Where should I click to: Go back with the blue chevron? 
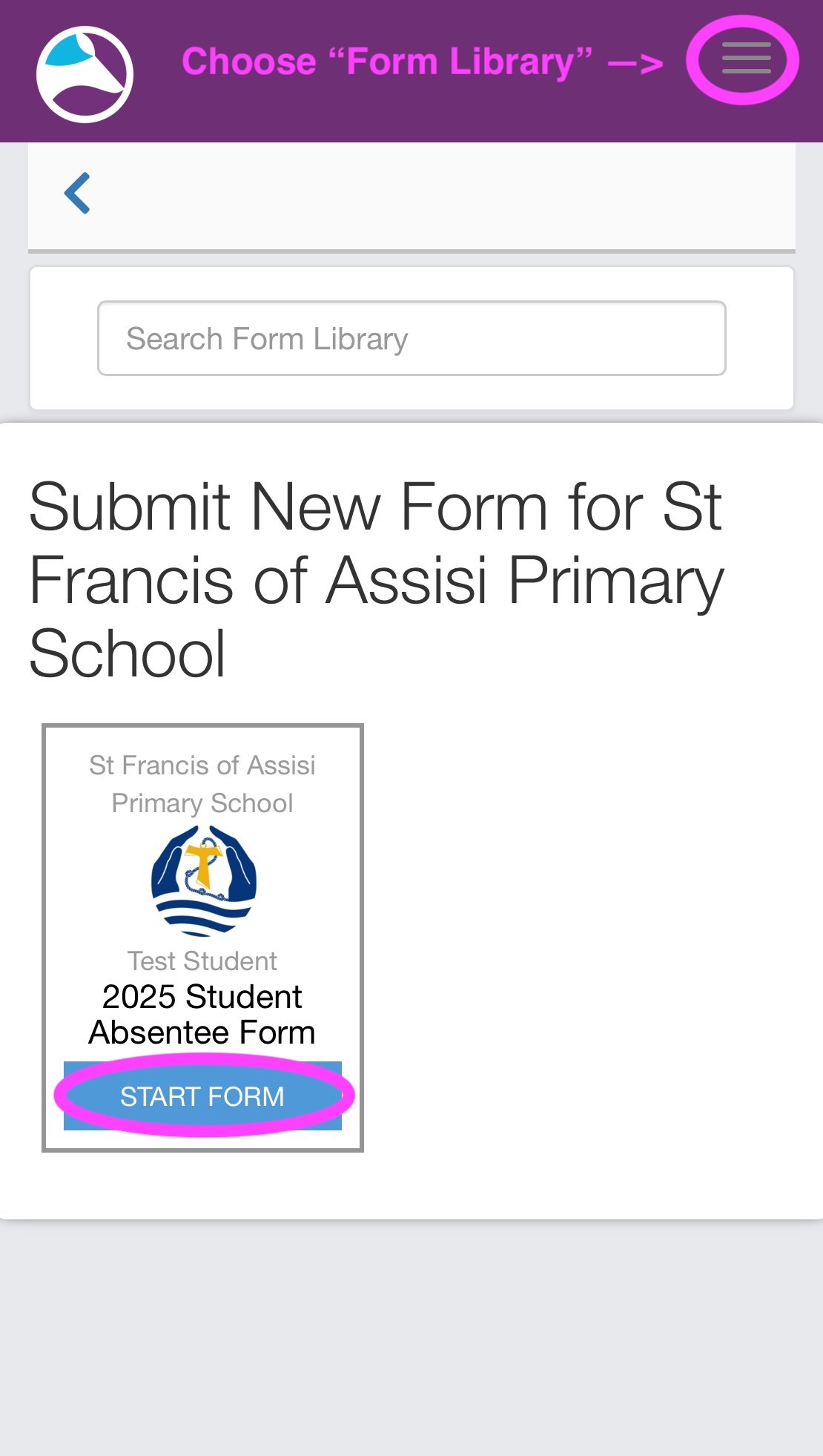click(77, 193)
